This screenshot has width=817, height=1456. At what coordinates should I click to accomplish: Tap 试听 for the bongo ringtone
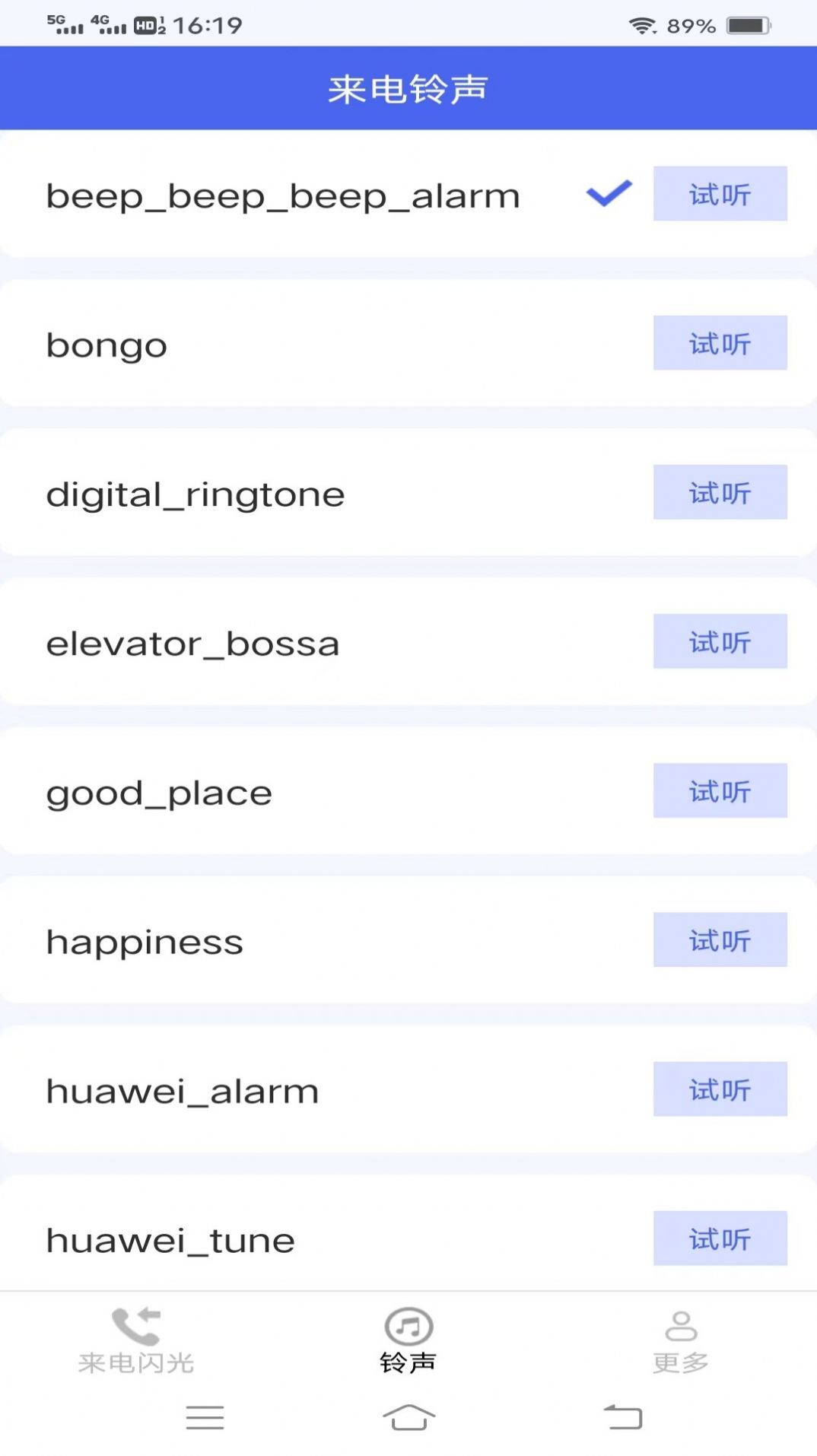pyautogui.click(x=720, y=343)
